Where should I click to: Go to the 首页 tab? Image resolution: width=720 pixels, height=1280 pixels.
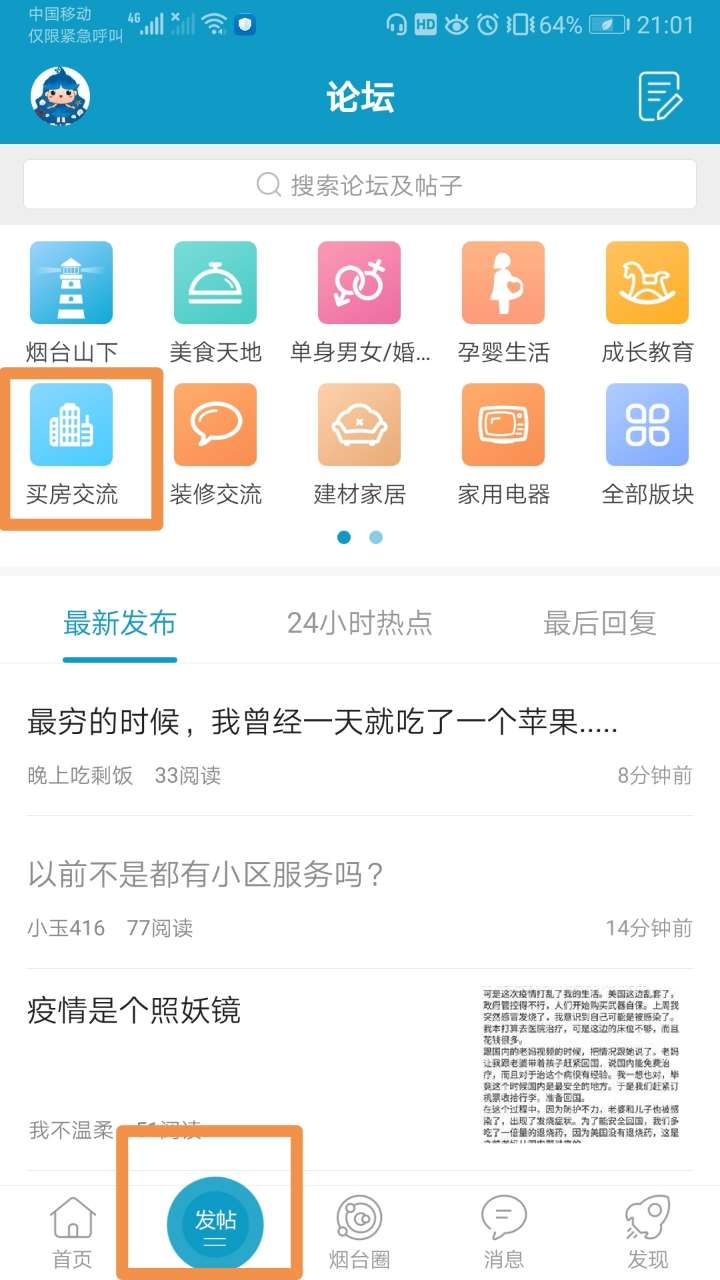(72, 1232)
